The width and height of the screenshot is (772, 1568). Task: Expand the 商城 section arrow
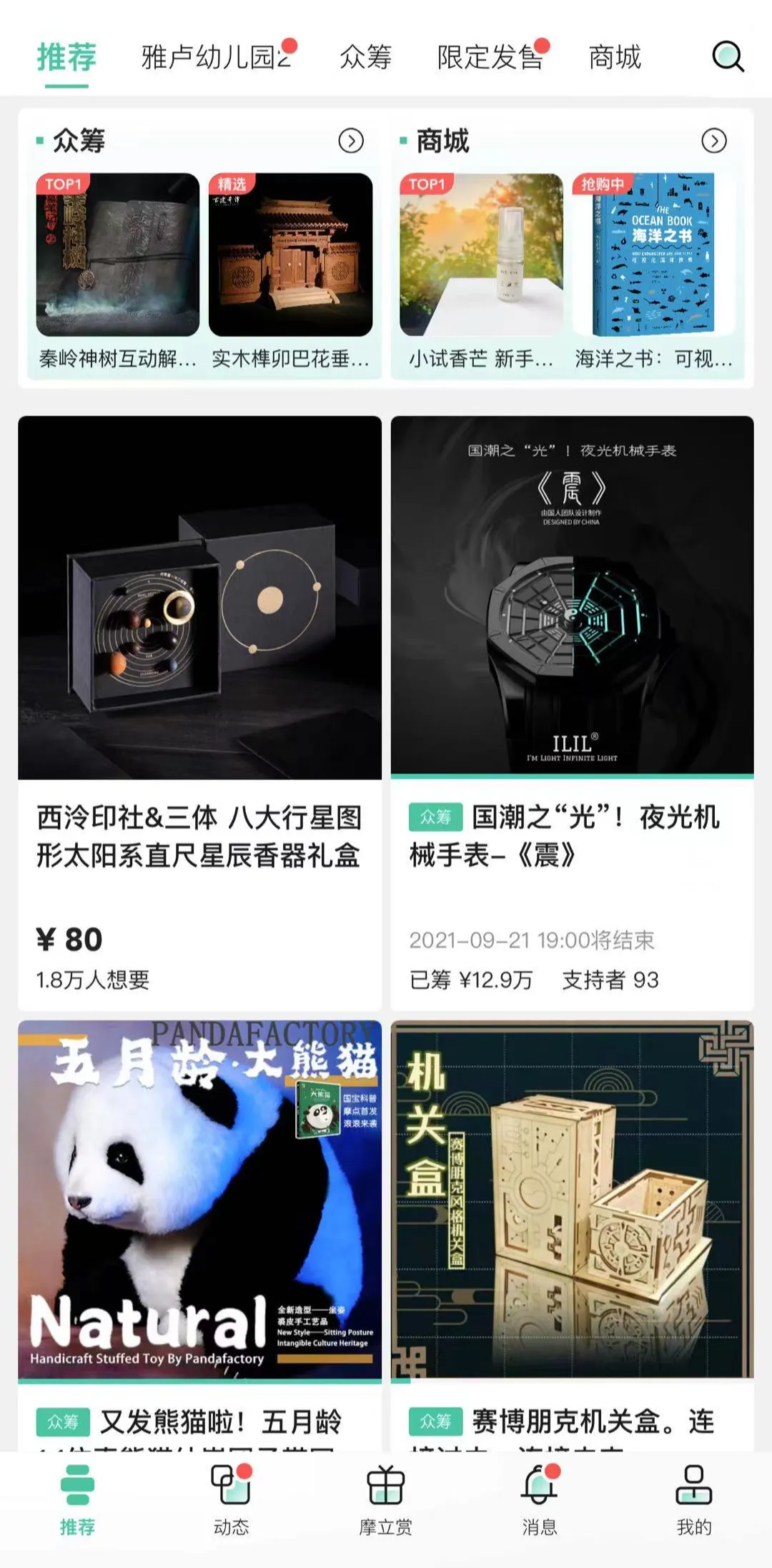(713, 141)
